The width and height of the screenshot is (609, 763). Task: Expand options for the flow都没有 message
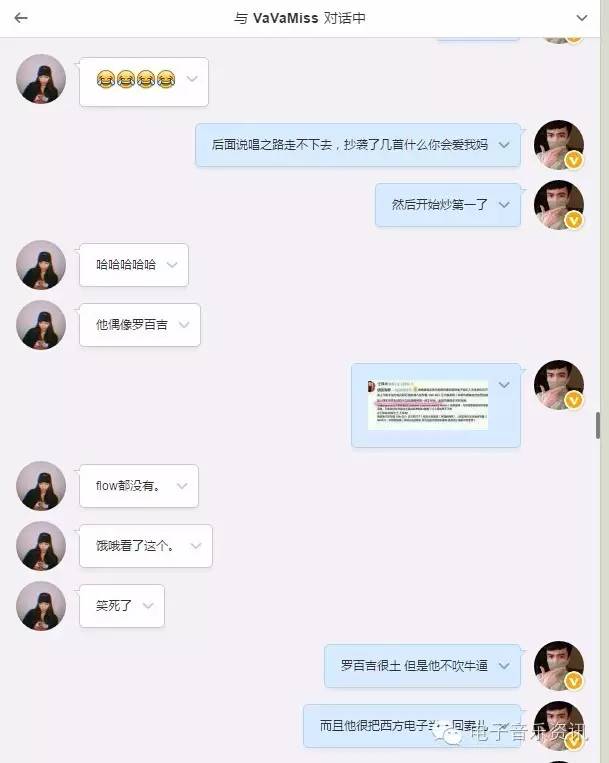point(182,486)
